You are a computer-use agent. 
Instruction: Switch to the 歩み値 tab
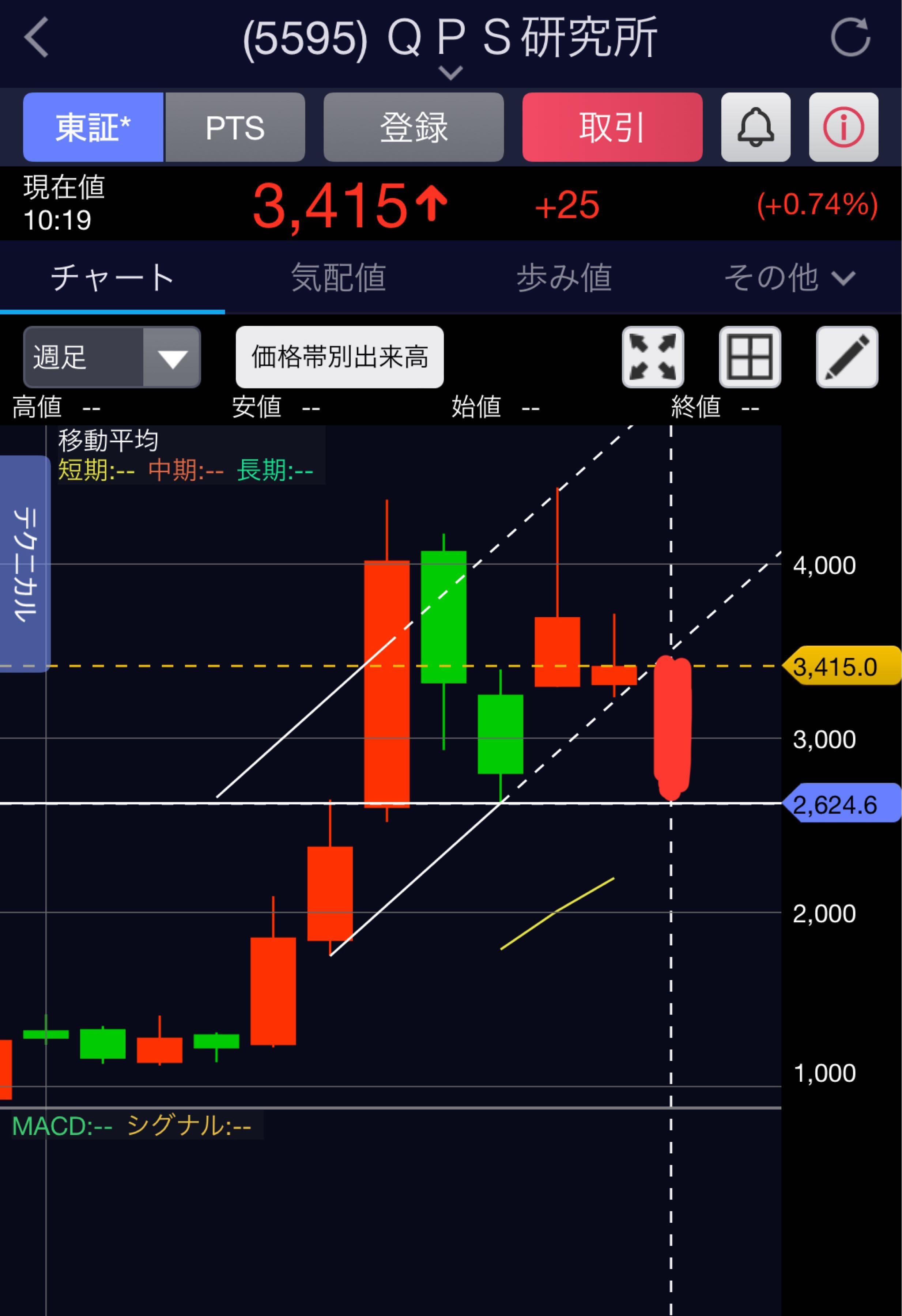pyautogui.click(x=564, y=277)
